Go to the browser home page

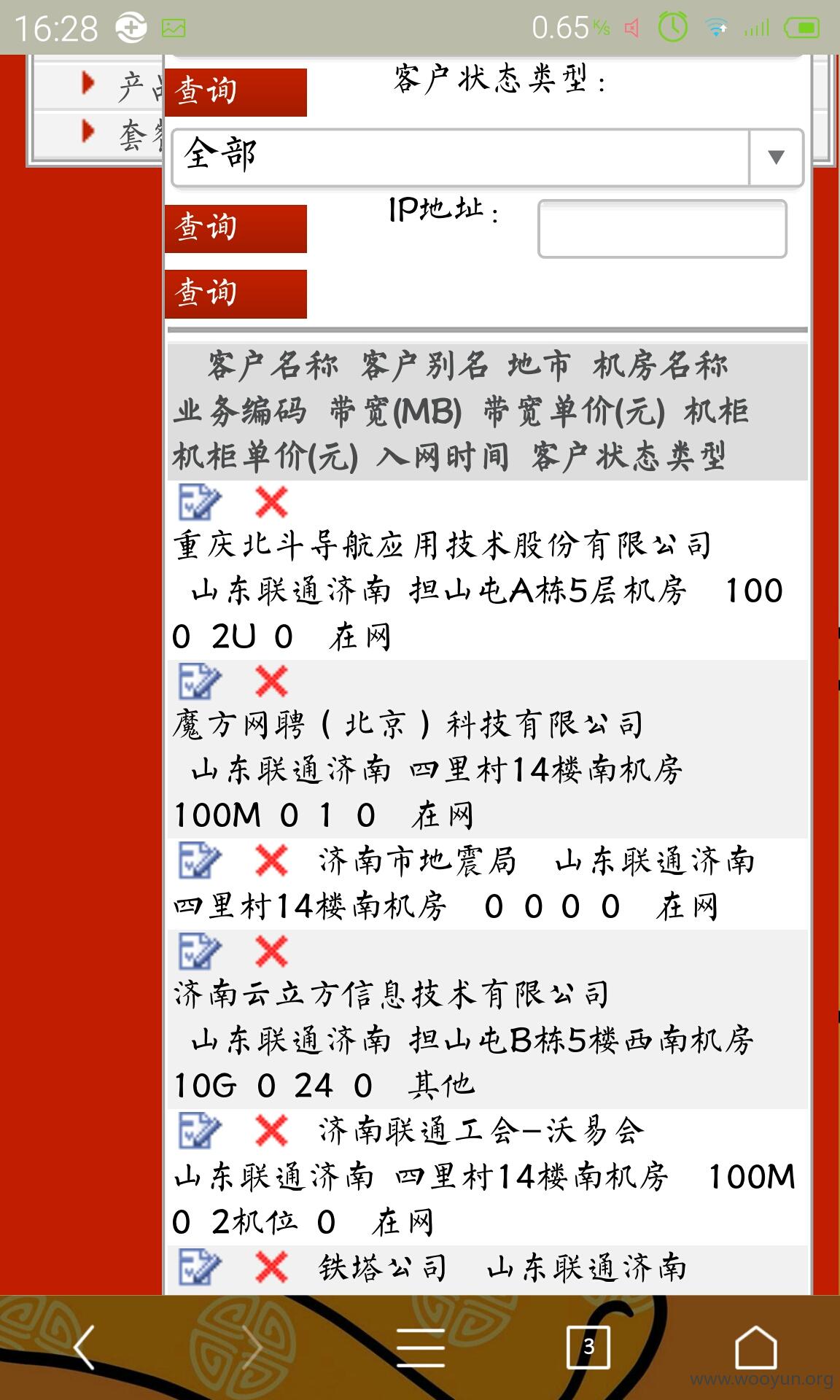point(755,1347)
